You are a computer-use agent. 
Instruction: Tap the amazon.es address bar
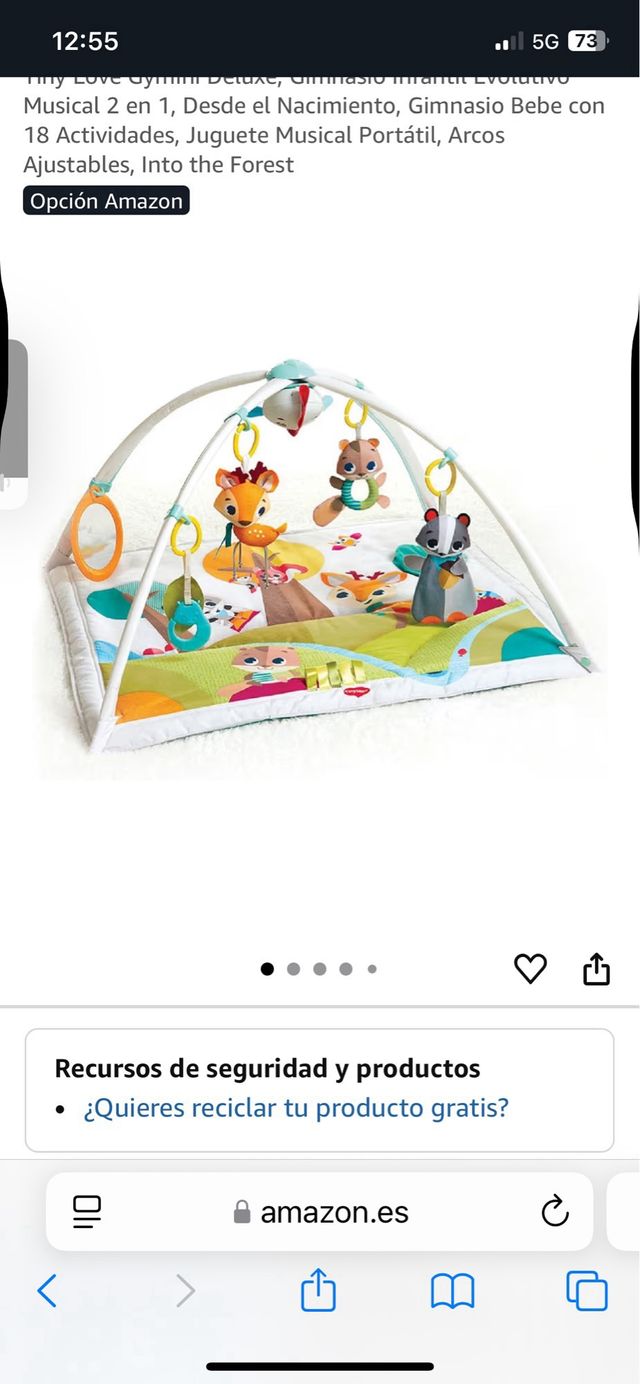[x=322, y=1212]
